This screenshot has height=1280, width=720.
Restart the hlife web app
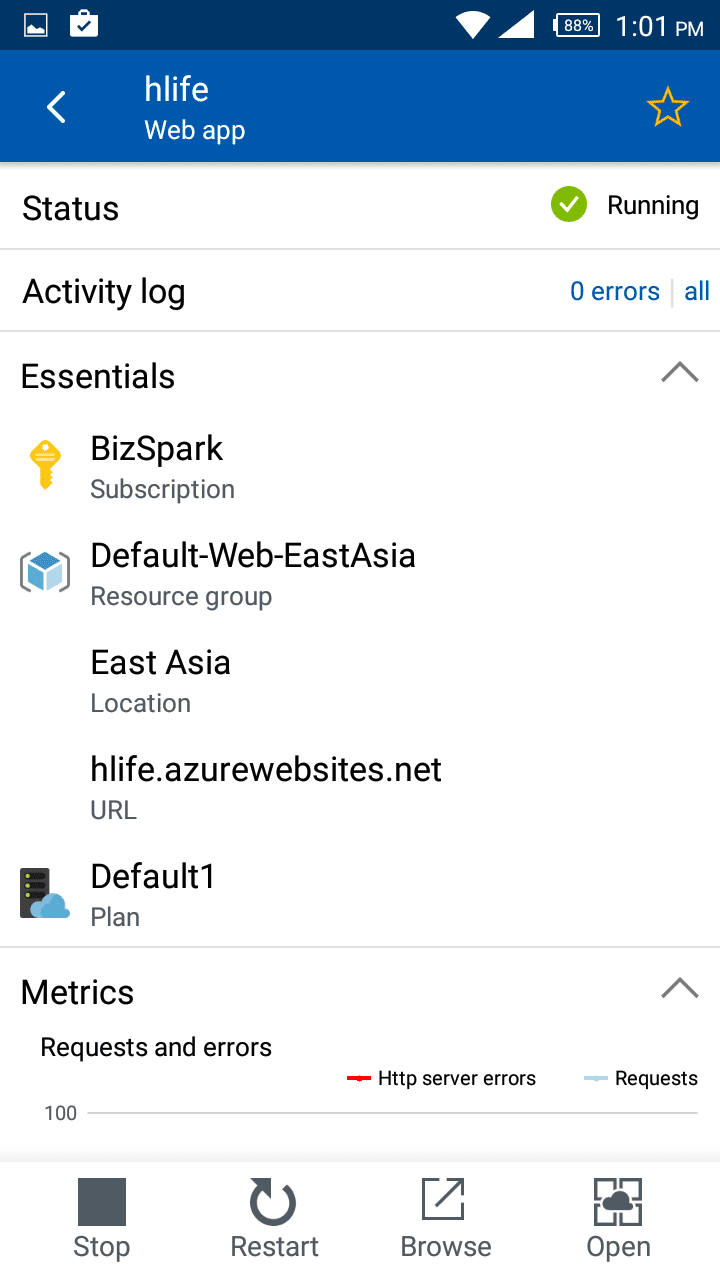pyautogui.click(x=274, y=1215)
